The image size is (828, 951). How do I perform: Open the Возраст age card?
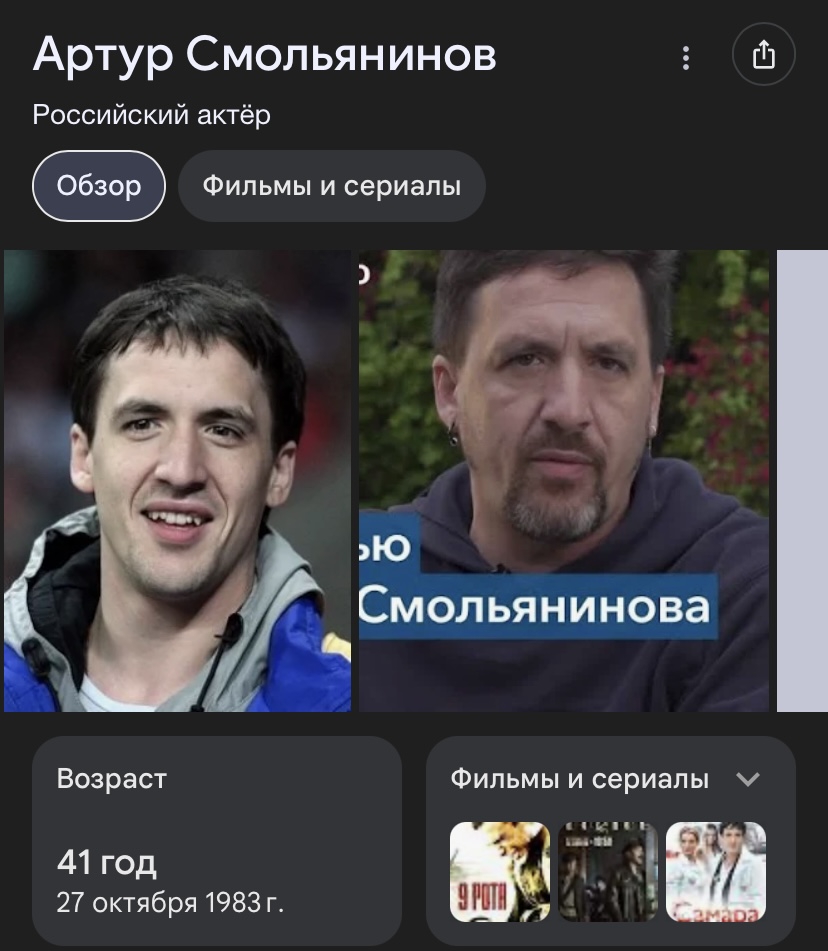pyautogui.click(x=217, y=841)
